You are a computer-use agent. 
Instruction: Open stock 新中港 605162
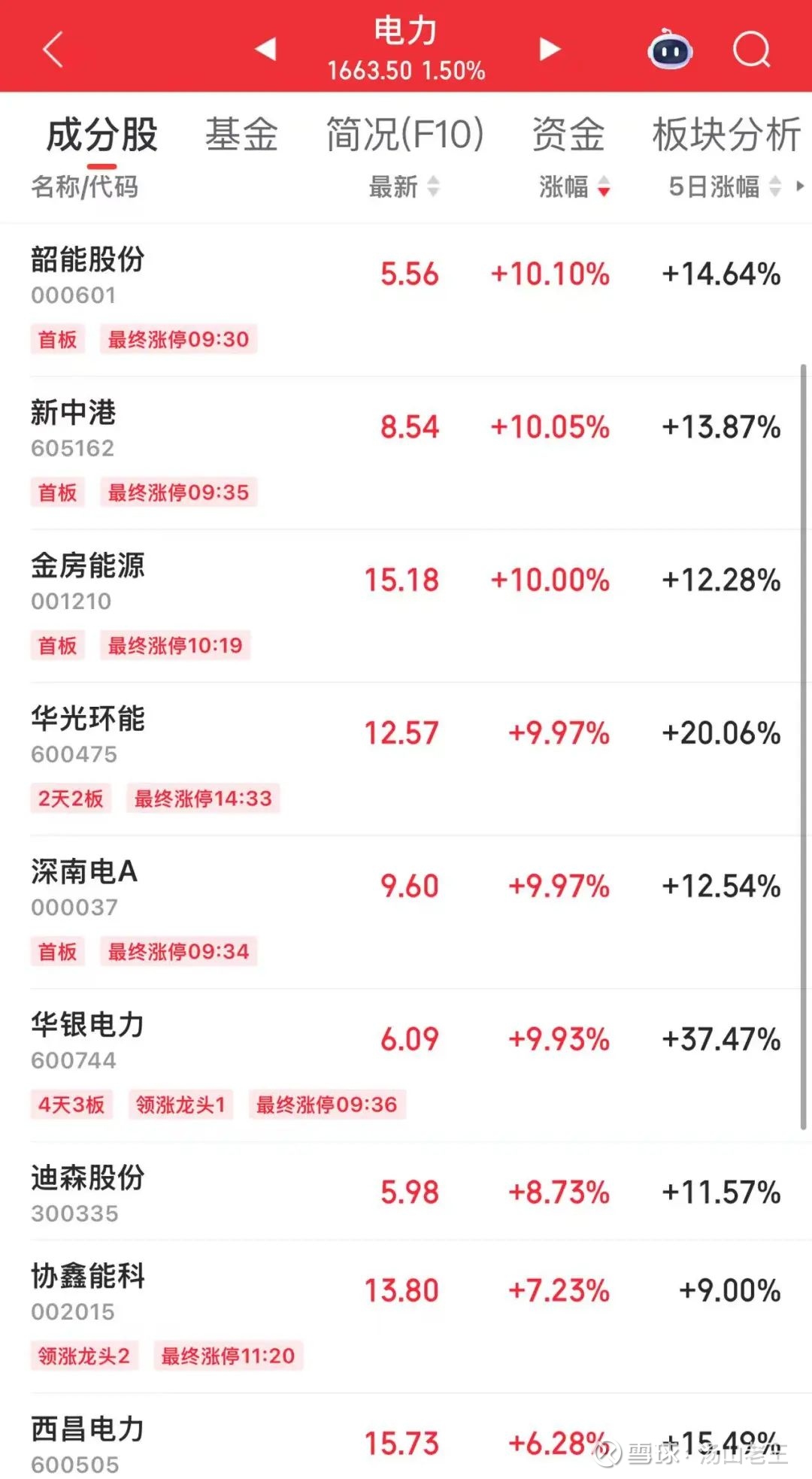tap(406, 453)
